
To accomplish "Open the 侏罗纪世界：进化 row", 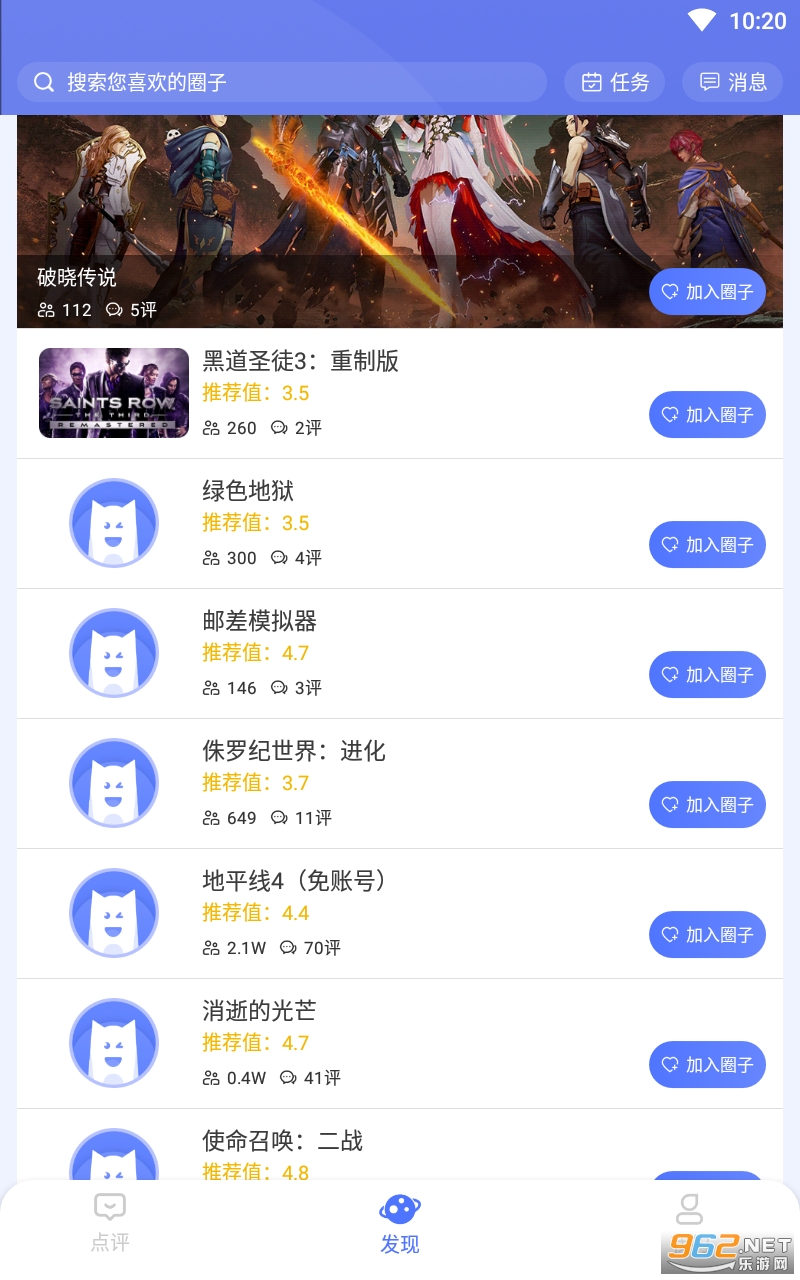I will click(400, 783).
